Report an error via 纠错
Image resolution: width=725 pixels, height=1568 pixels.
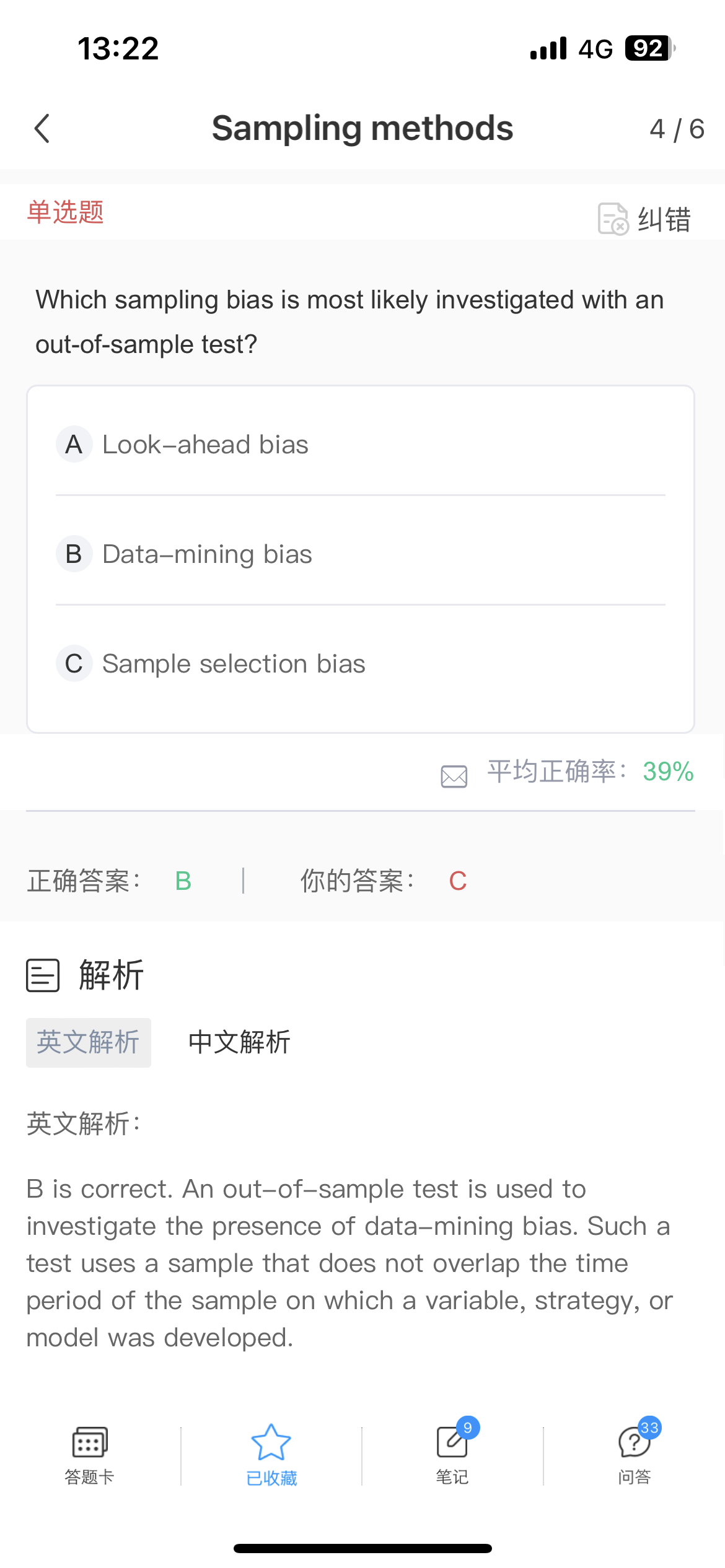644,219
